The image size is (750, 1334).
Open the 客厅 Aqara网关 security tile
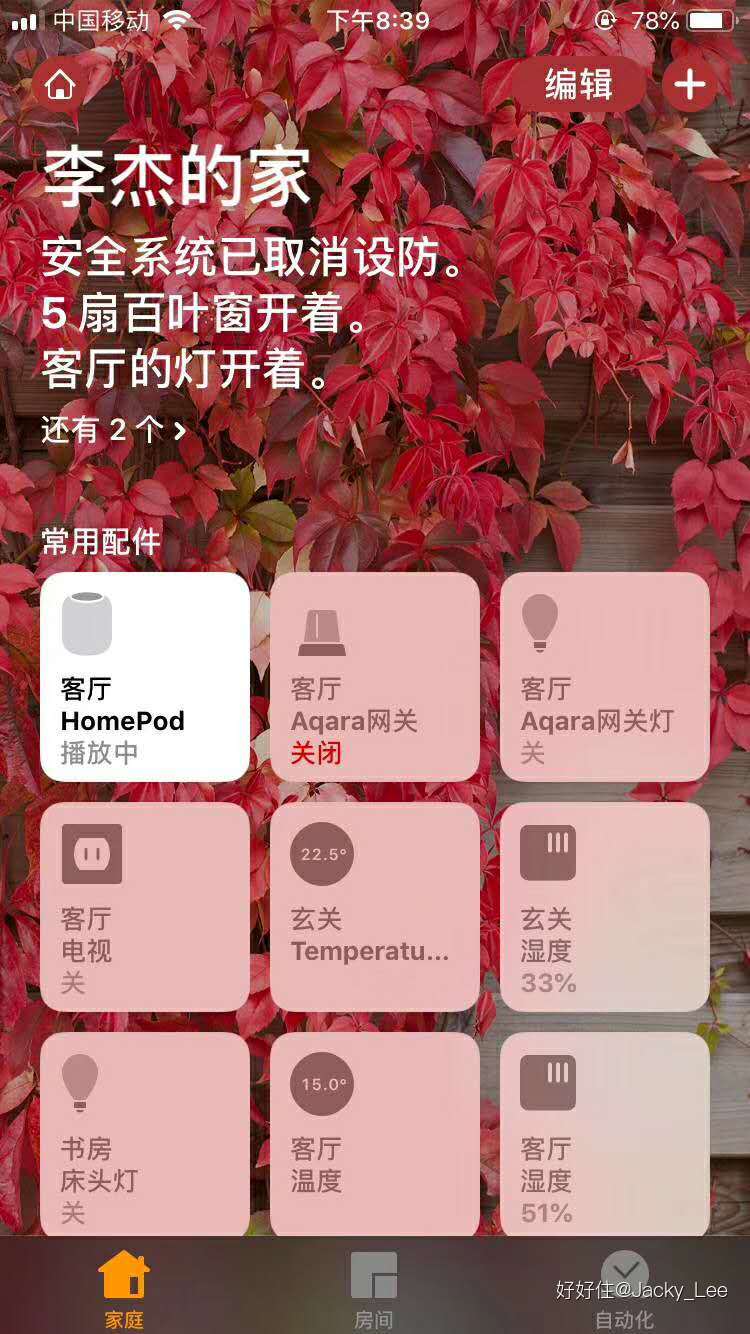(375, 677)
